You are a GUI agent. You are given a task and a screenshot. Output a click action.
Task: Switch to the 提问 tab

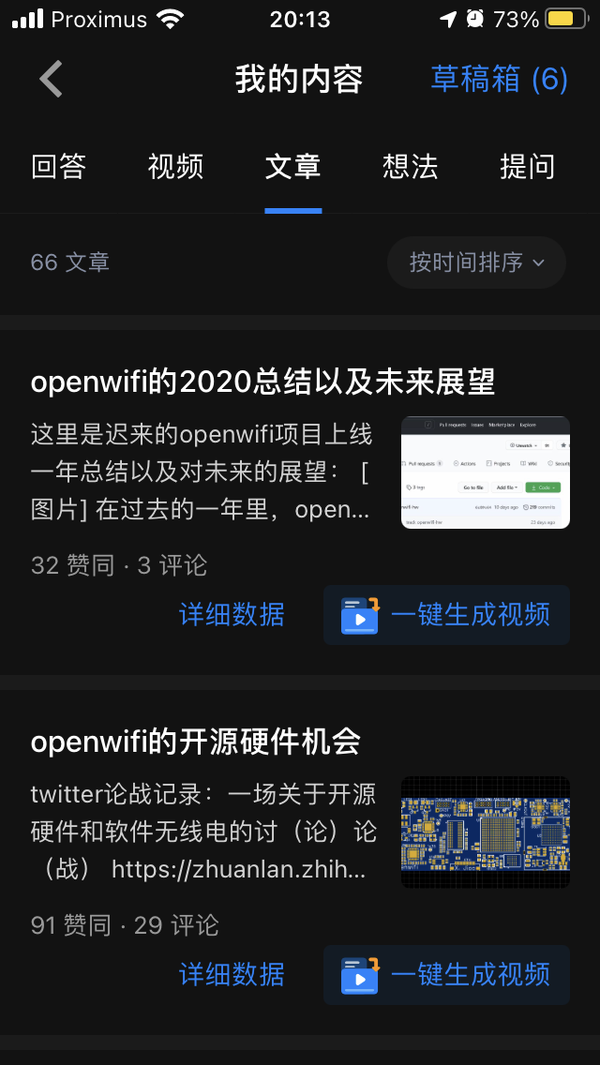click(527, 166)
